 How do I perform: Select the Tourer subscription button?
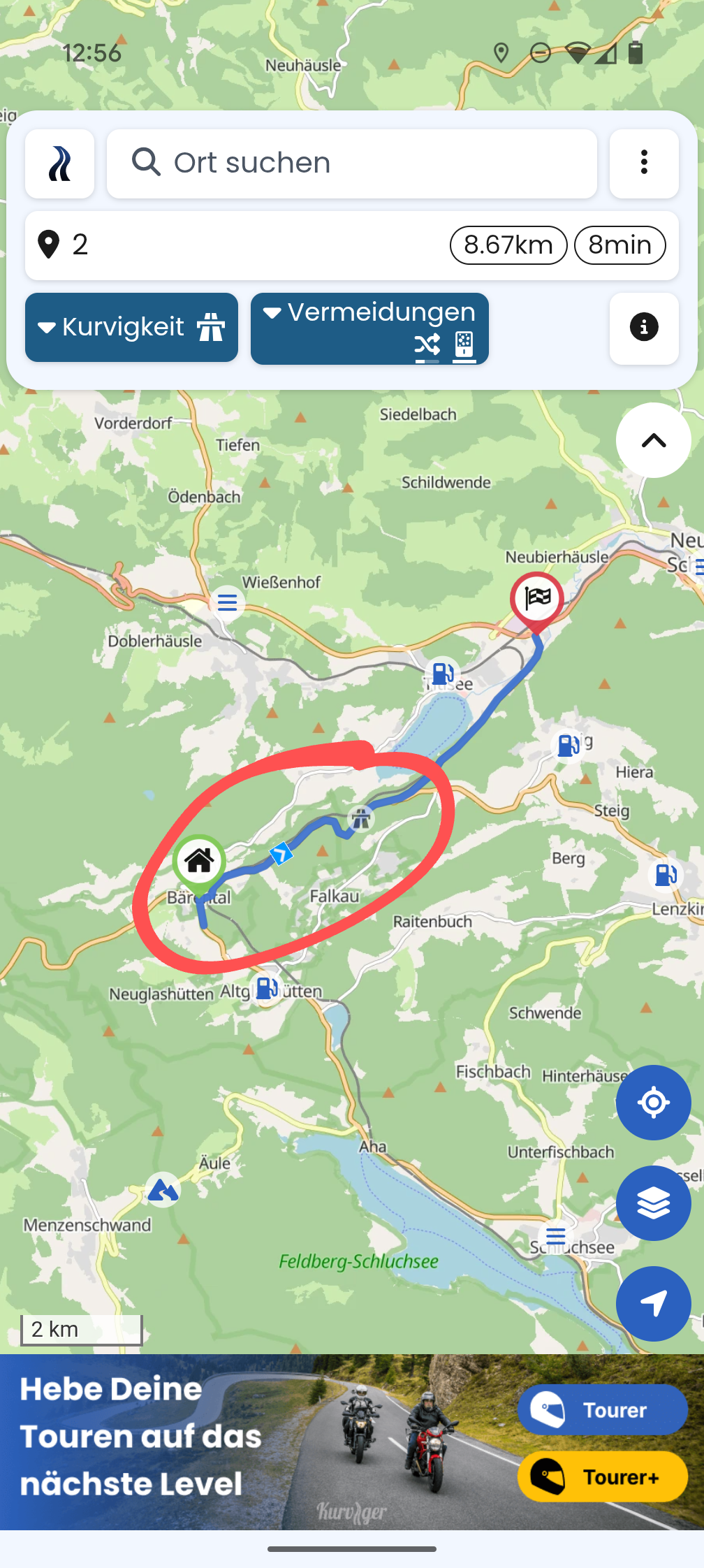tap(602, 1409)
